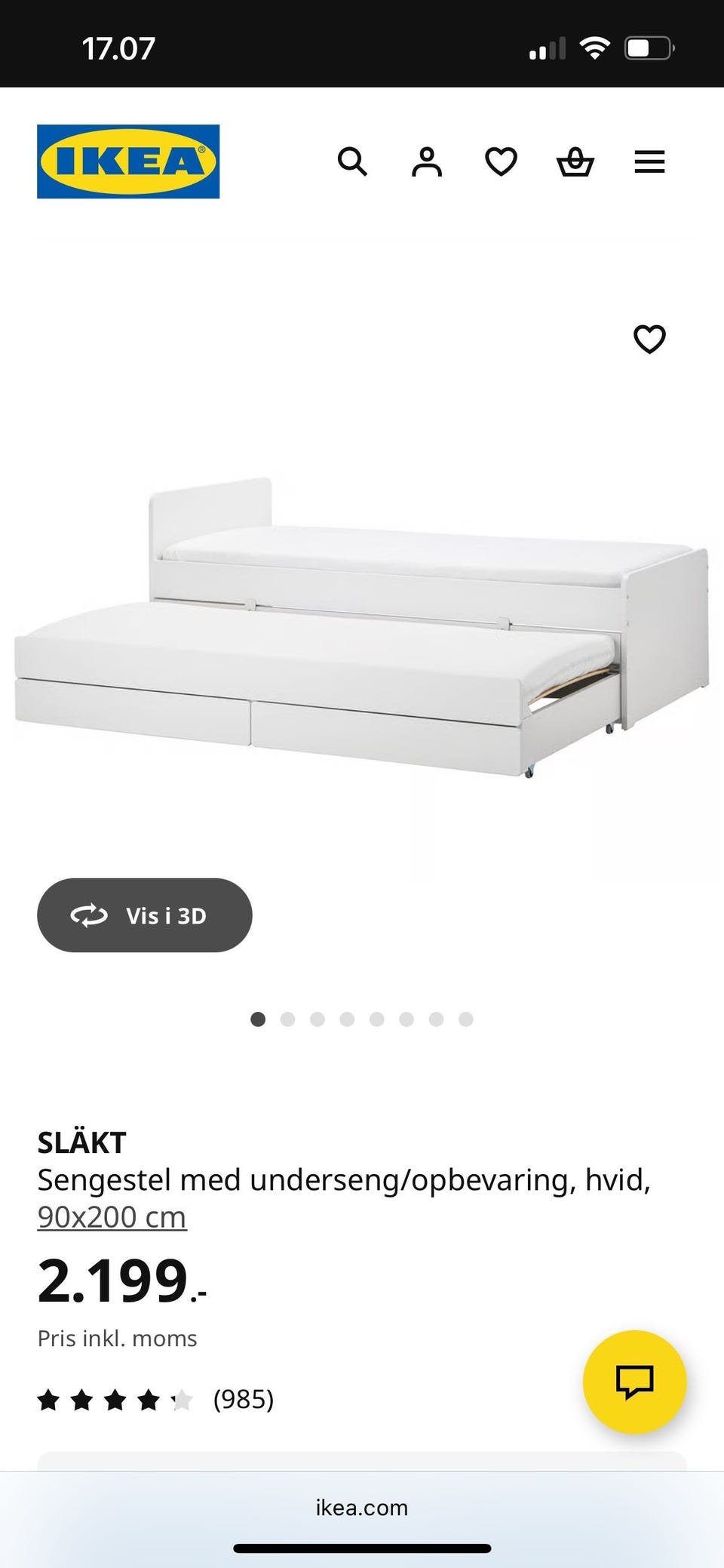Open the yellow chat button
This screenshot has width=724, height=1568.
[634, 1382]
